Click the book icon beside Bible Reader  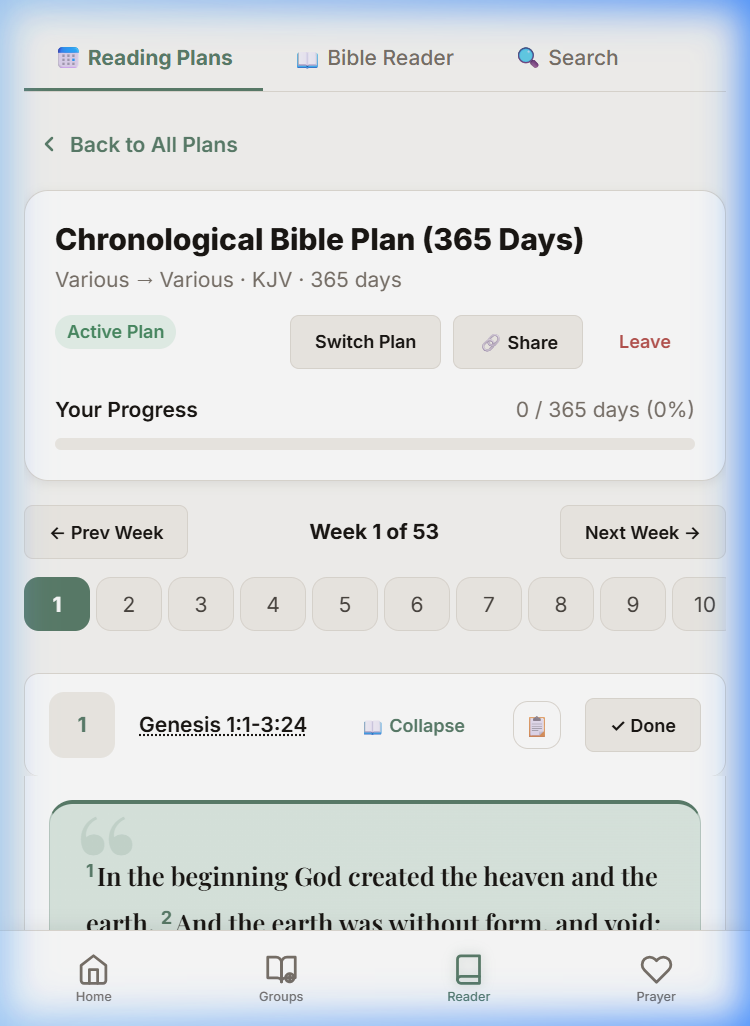306,58
